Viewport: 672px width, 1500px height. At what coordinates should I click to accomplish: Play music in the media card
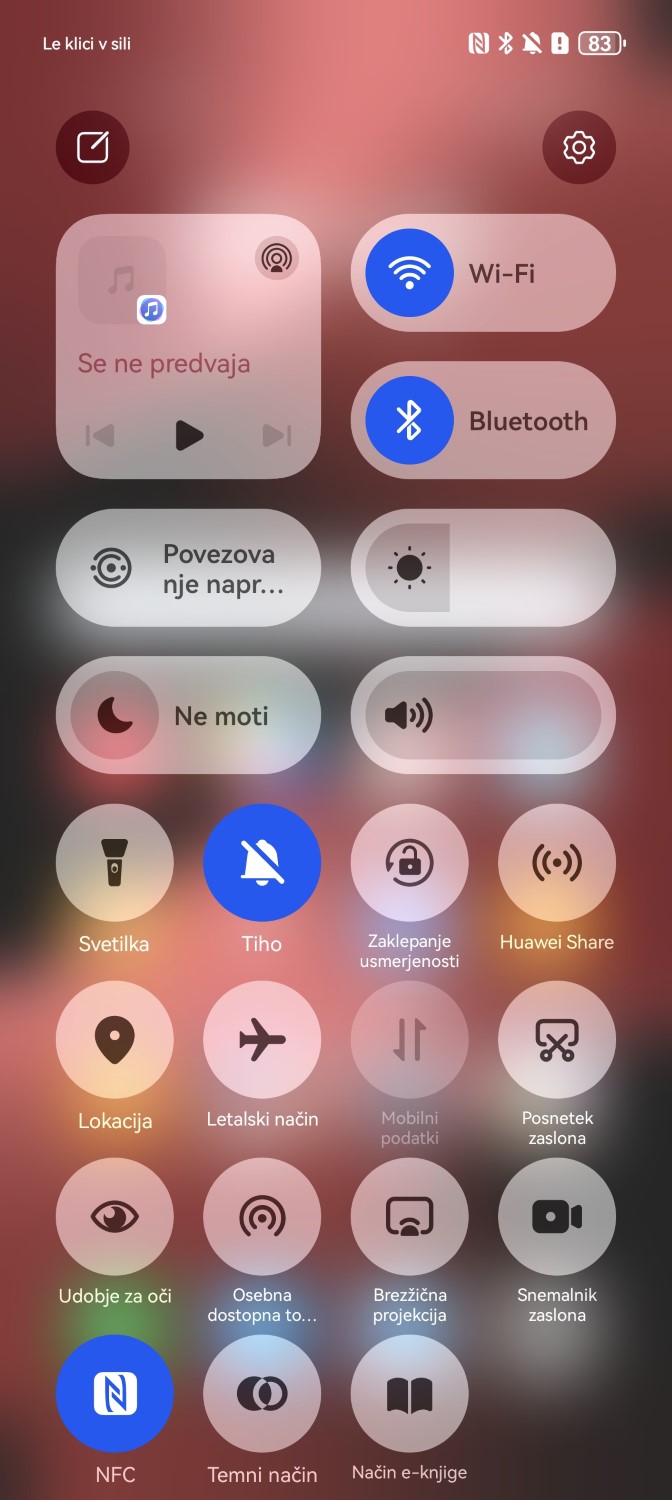pyautogui.click(x=188, y=435)
